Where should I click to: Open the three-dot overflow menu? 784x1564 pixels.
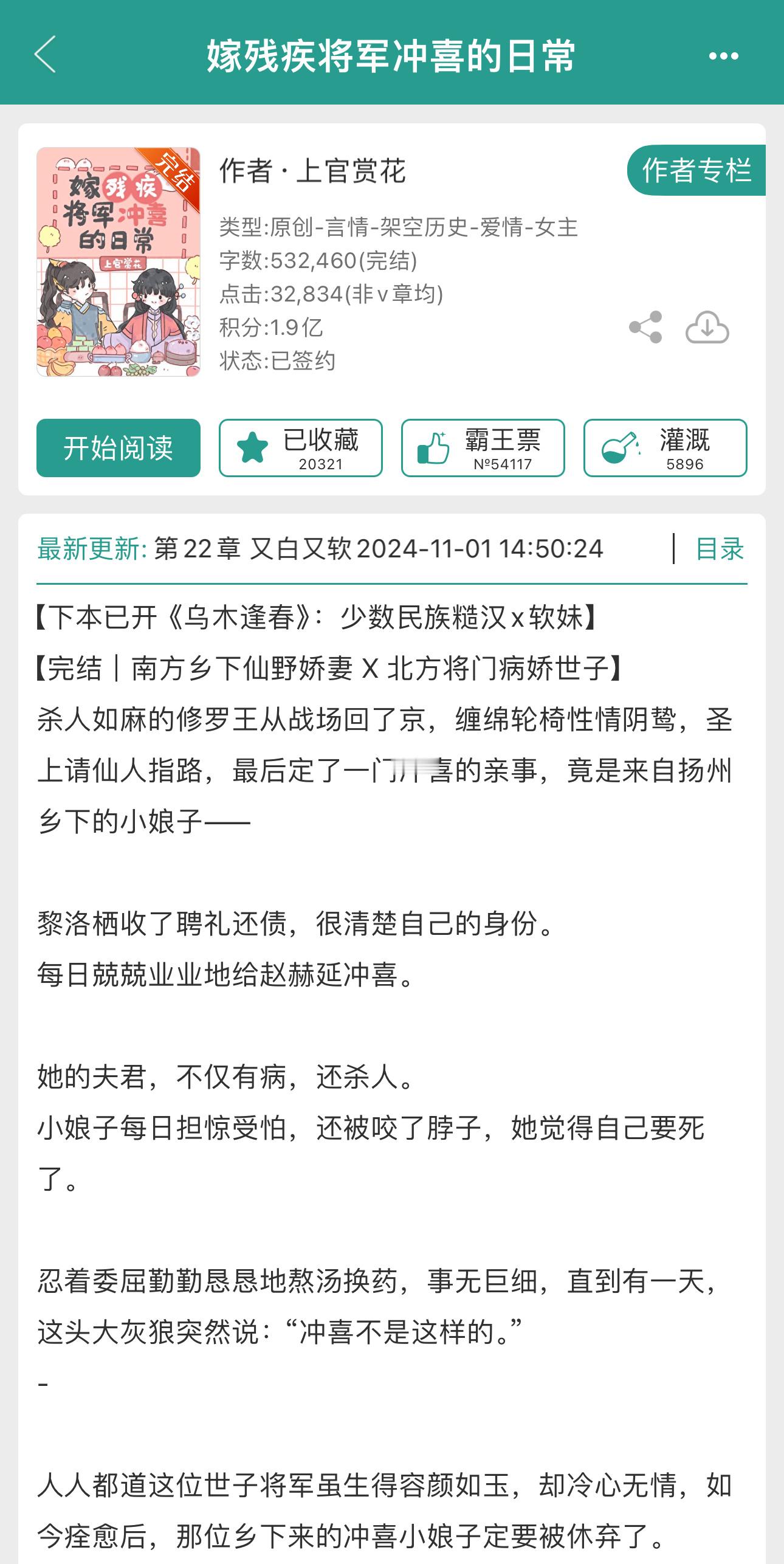[x=723, y=56]
